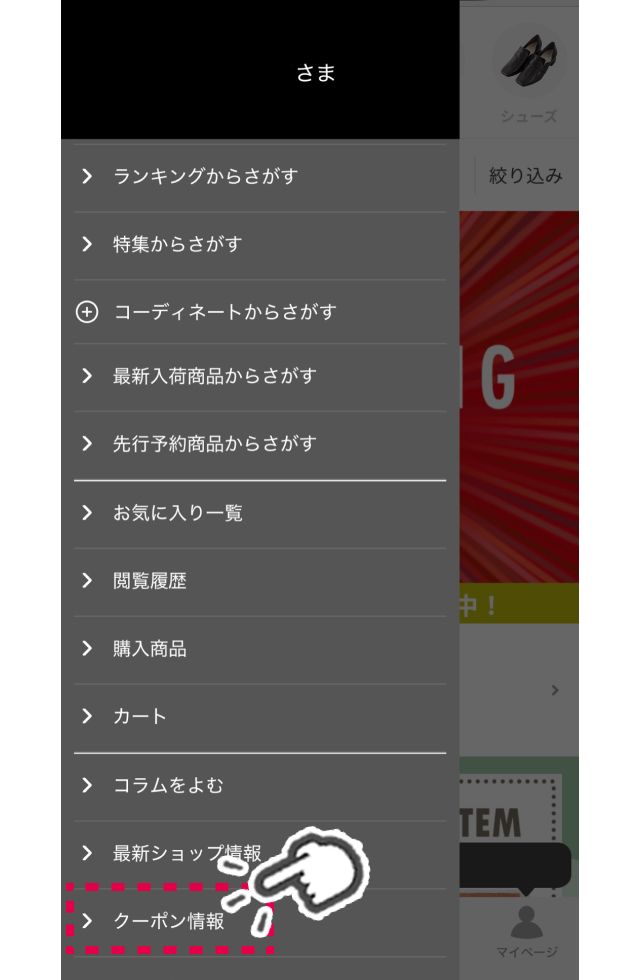Open 先行予約商品からさがす
The width and height of the screenshot is (640, 980).
(x=214, y=444)
